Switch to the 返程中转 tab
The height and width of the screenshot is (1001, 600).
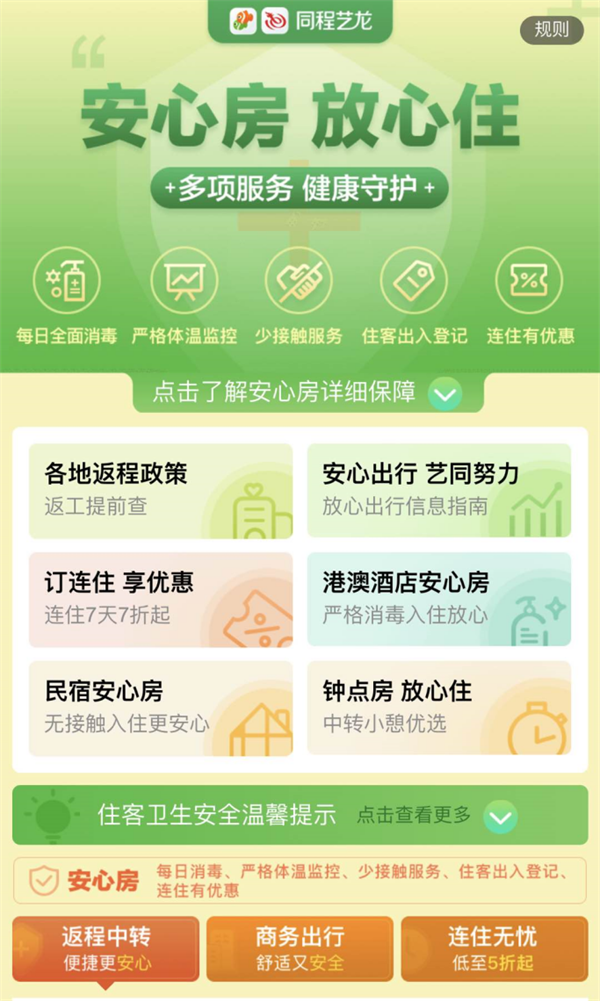pos(106,949)
